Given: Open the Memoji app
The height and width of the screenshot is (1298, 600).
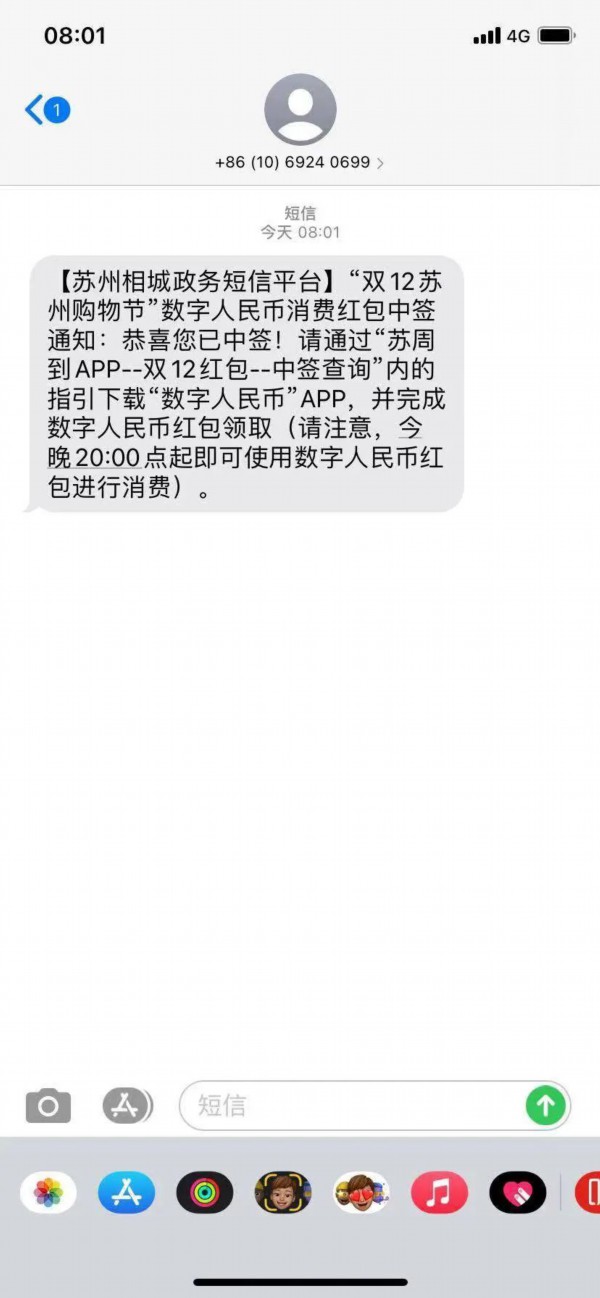Looking at the screenshot, I should (x=283, y=1192).
